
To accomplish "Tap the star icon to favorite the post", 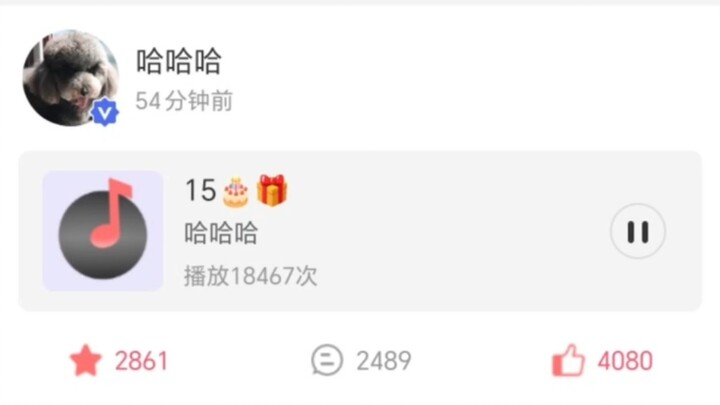I will [x=86, y=361].
